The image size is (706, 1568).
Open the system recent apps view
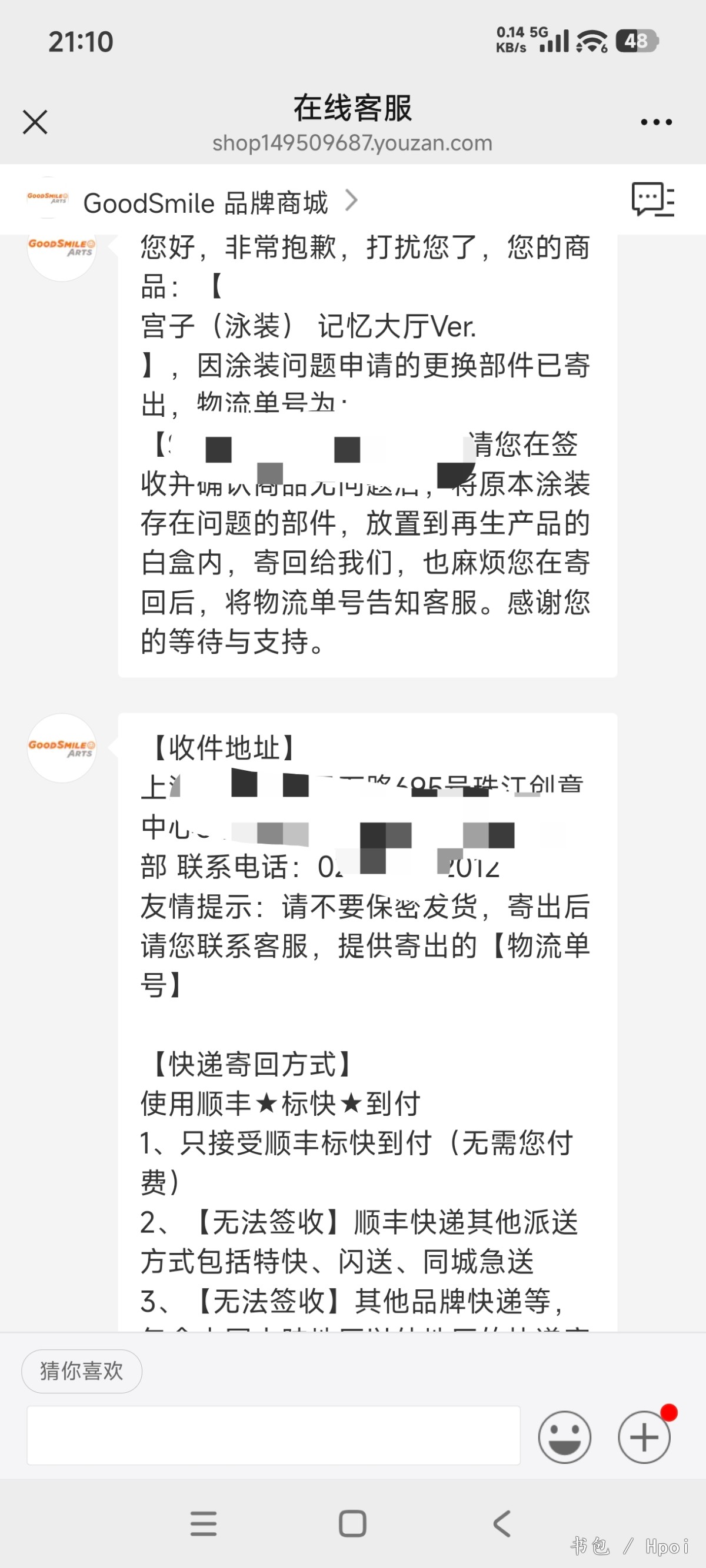(x=204, y=1523)
